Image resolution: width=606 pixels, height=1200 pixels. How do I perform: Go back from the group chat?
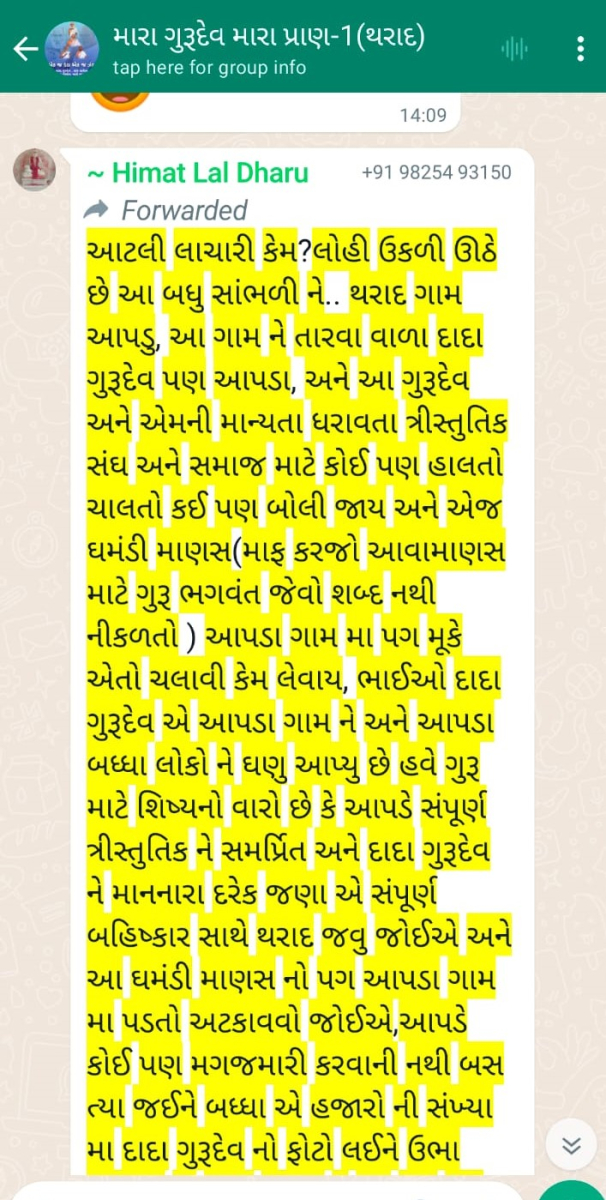[24, 48]
